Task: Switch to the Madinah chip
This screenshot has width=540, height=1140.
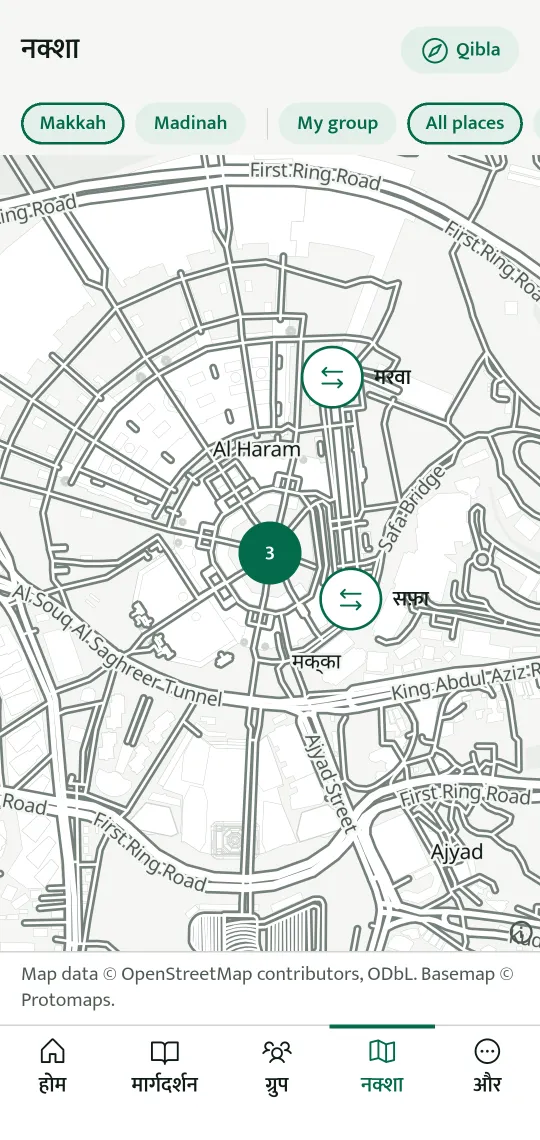Action: coord(190,123)
